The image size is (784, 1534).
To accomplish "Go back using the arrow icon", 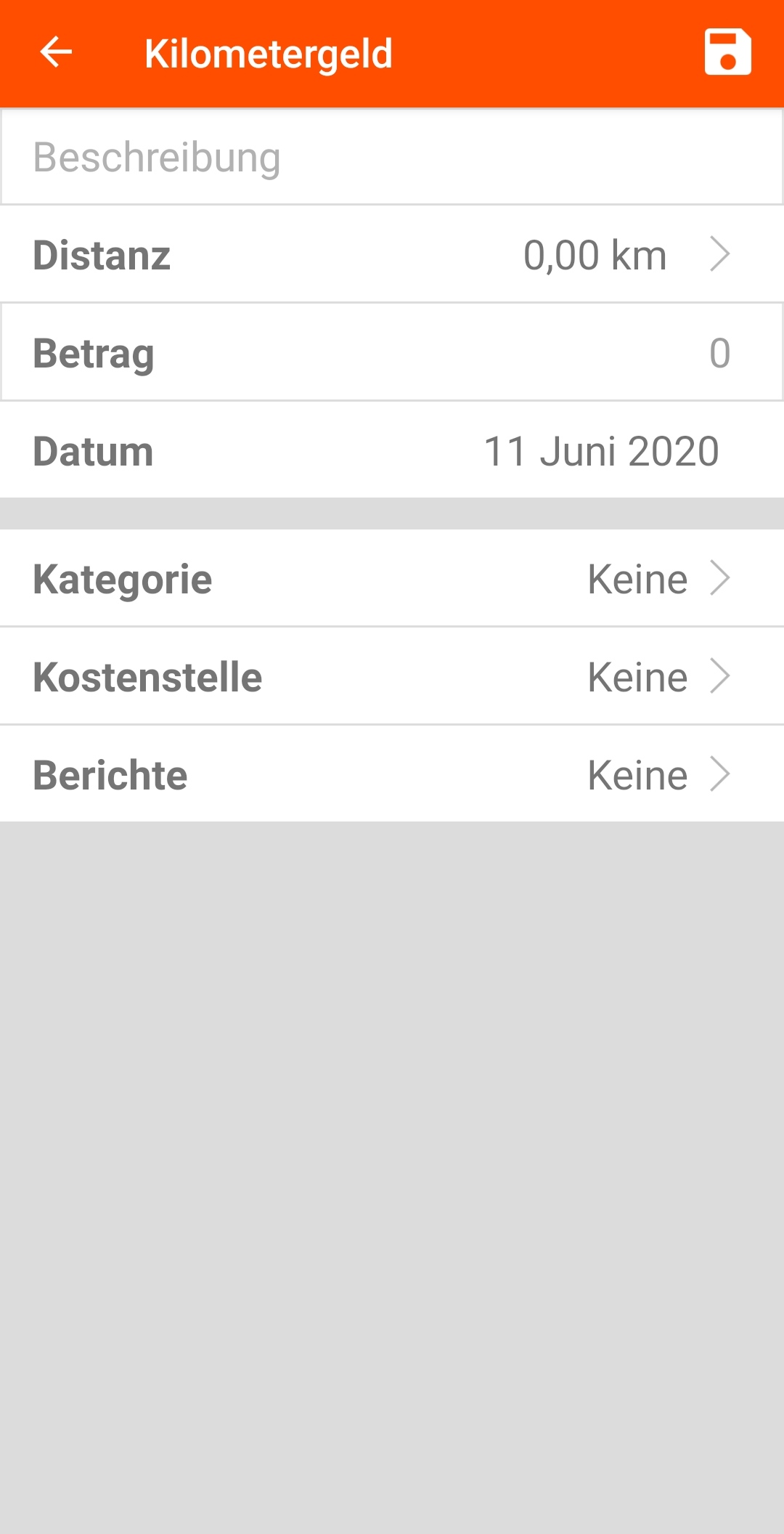I will click(56, 52).
